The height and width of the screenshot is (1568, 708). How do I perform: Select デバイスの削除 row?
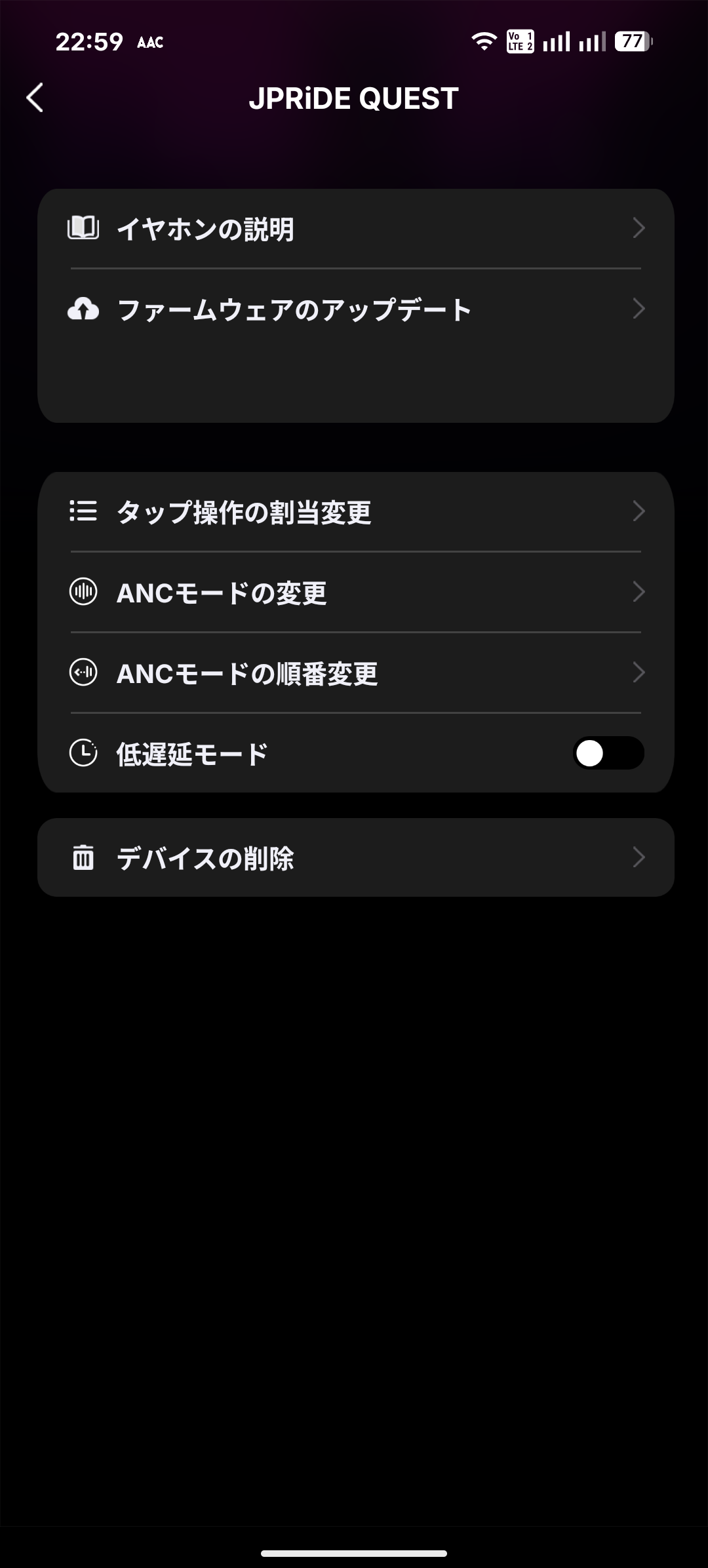click(x=355, y=857)
